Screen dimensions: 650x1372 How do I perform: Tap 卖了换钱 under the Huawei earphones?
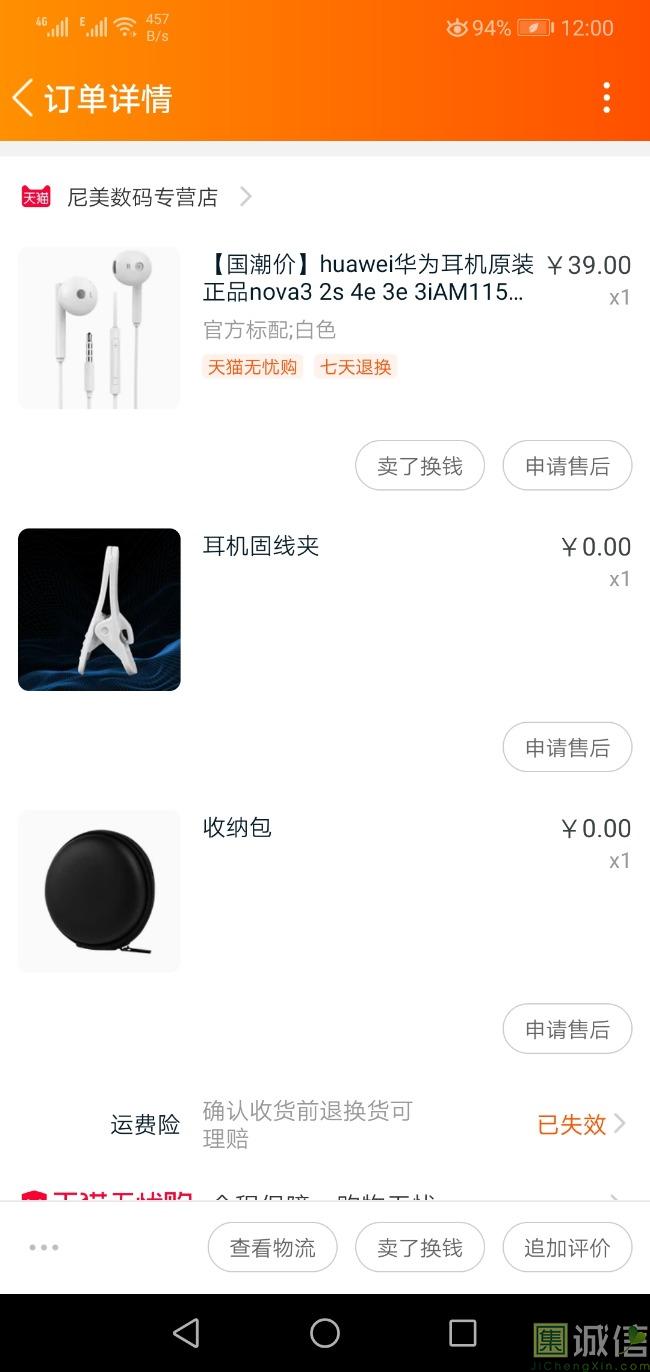coord(420,466)
